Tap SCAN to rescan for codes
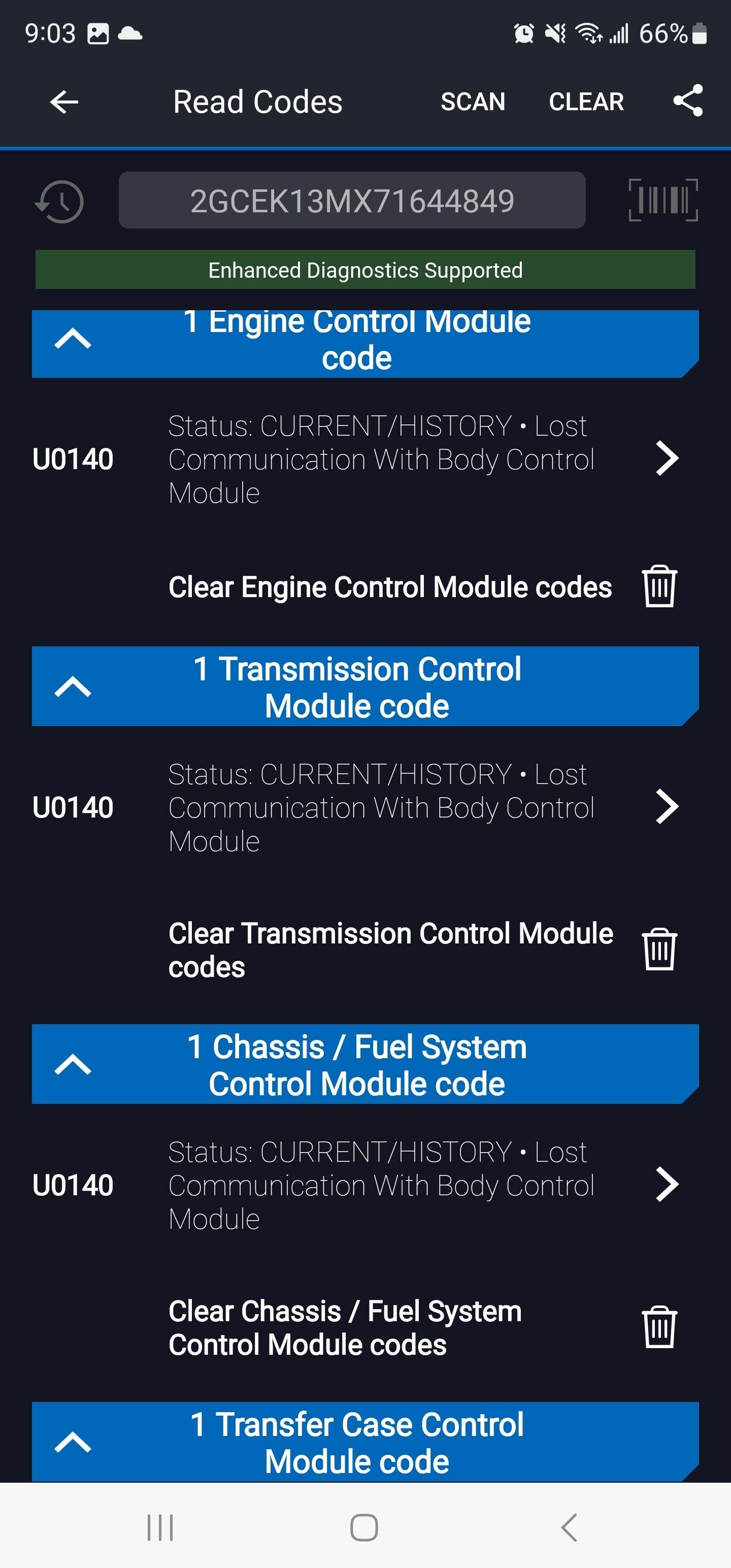The image size is (731, 1568). tap(472, 102)
